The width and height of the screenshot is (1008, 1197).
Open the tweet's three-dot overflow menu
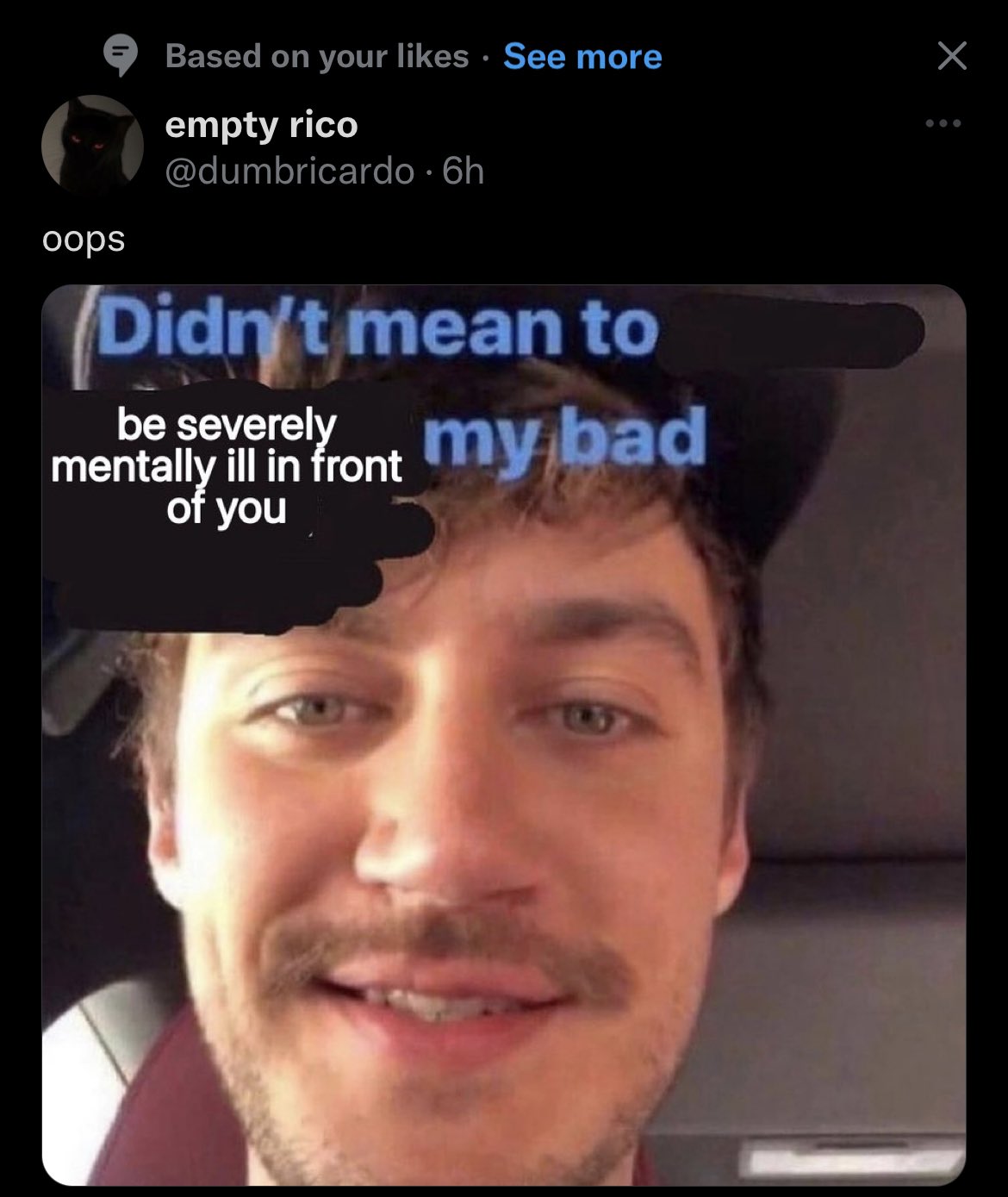[943, 123]
